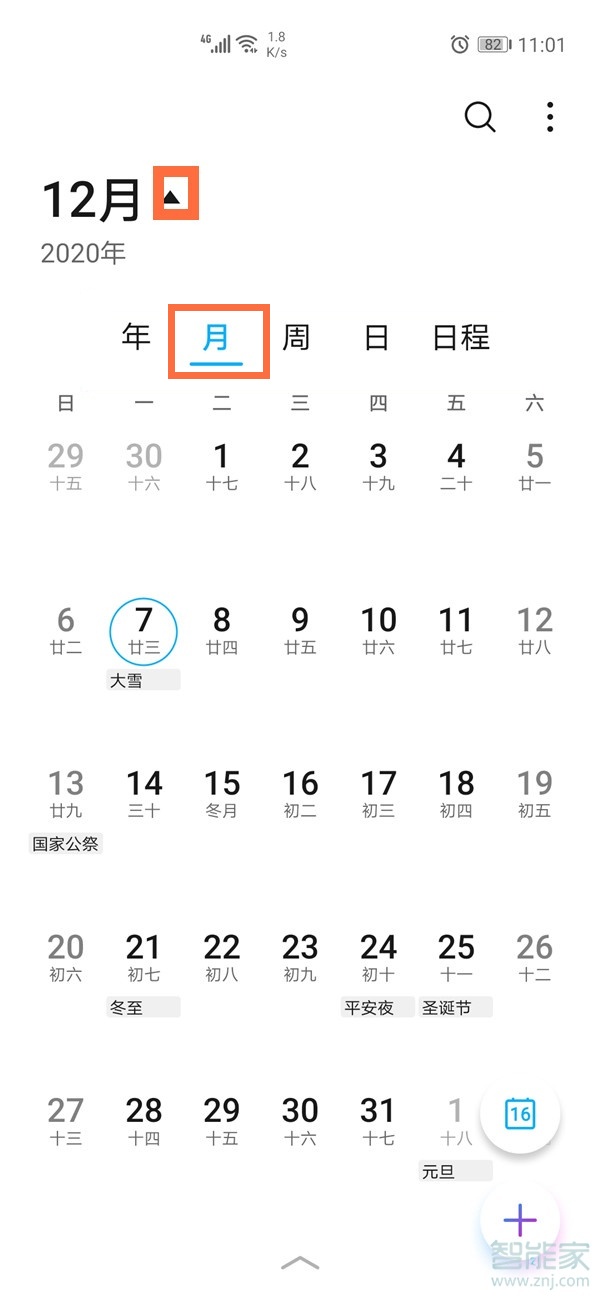The image size is (600, 1300).
Task: Choose November 30 in the first row
Action: coord(144,467)
